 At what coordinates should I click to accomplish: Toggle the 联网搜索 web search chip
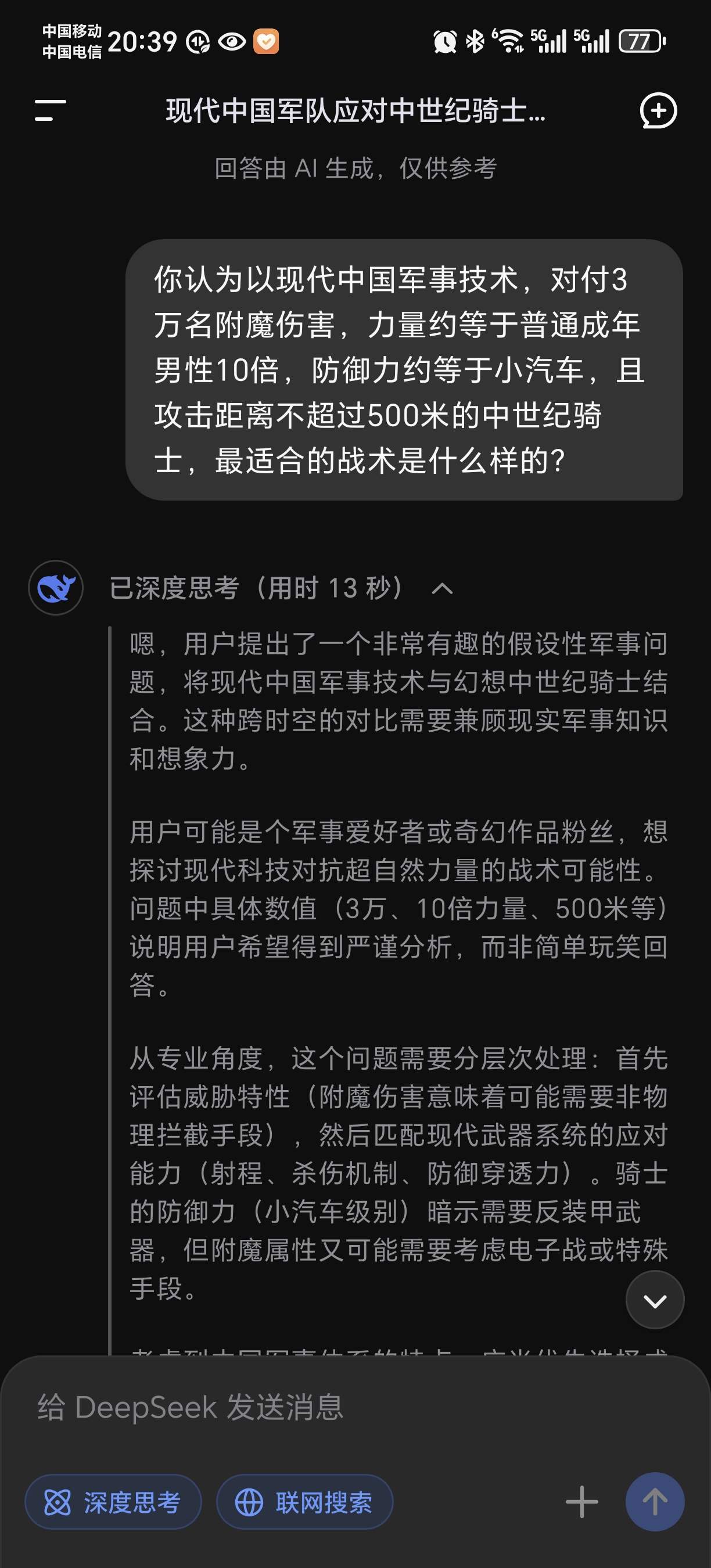point(304,1502)
